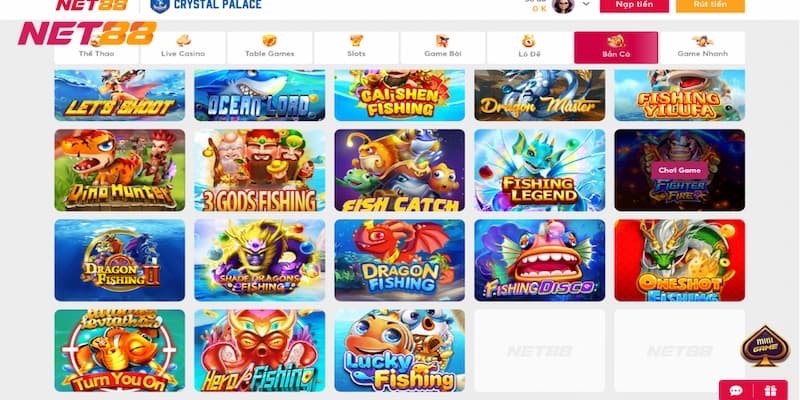Switch to the Game Nhanh tab
The width and height of the screenshot is (800, 400).
(702, 47)
